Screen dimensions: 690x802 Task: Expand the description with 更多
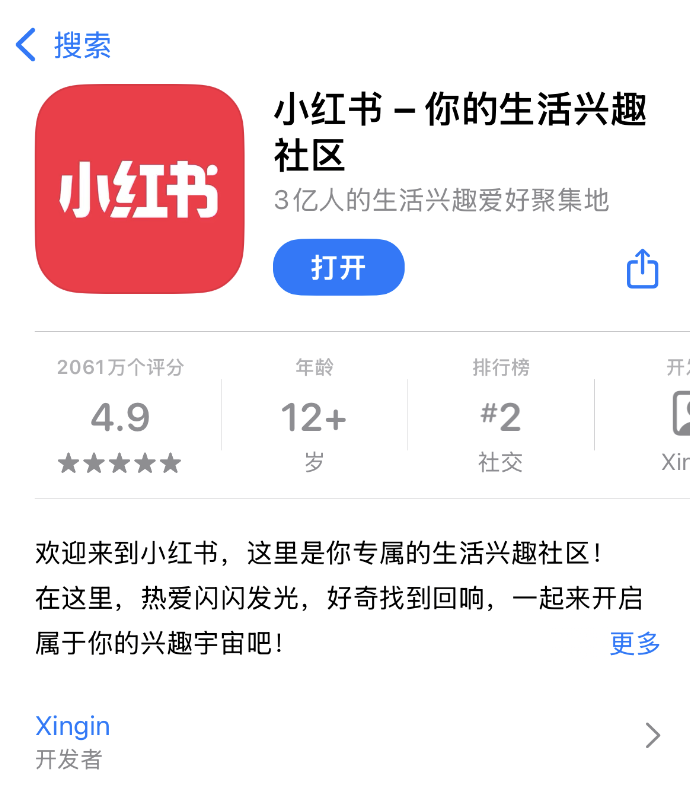635,643
